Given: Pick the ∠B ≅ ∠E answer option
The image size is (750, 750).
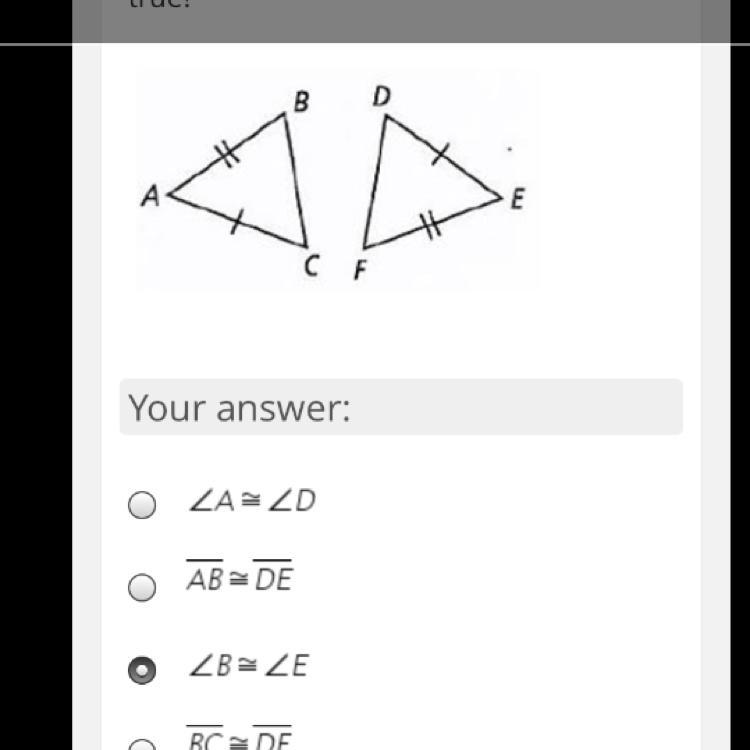Looking at the screenshot, I should pyautogui.click(x=142, y=670).
